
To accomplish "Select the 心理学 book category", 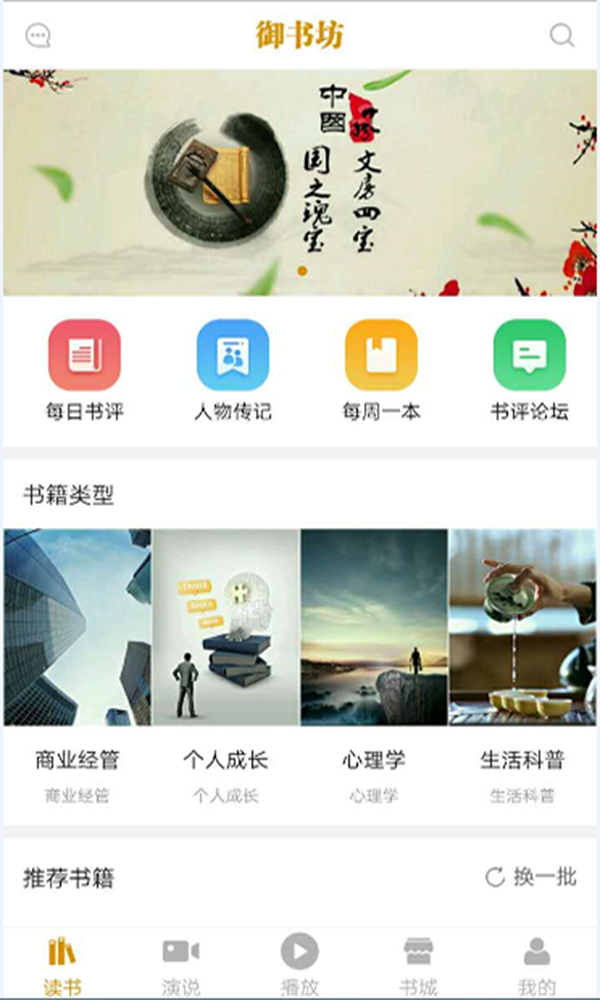I will [x=374, y=666].
